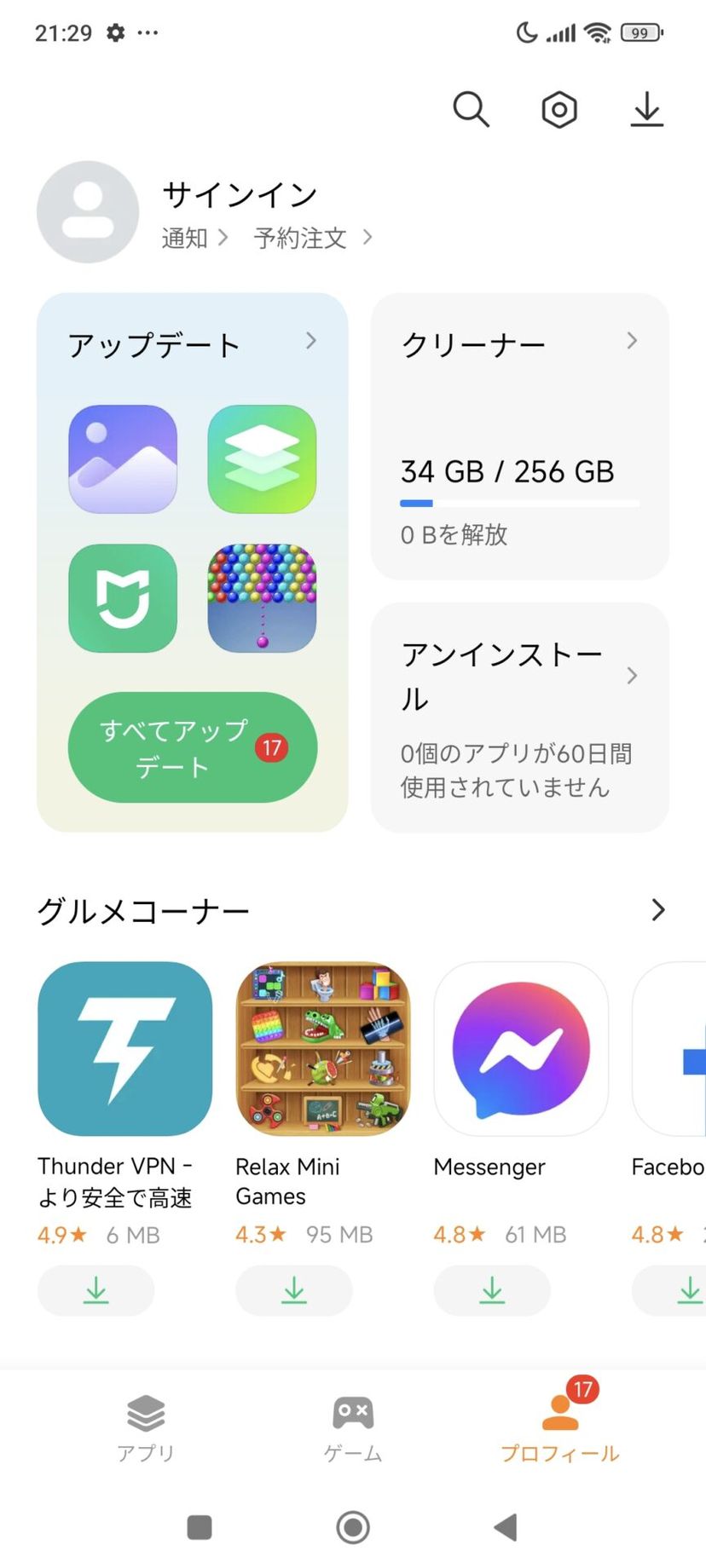Go back with the system back button
The image size is (706, 1568).
point(506,1527)
